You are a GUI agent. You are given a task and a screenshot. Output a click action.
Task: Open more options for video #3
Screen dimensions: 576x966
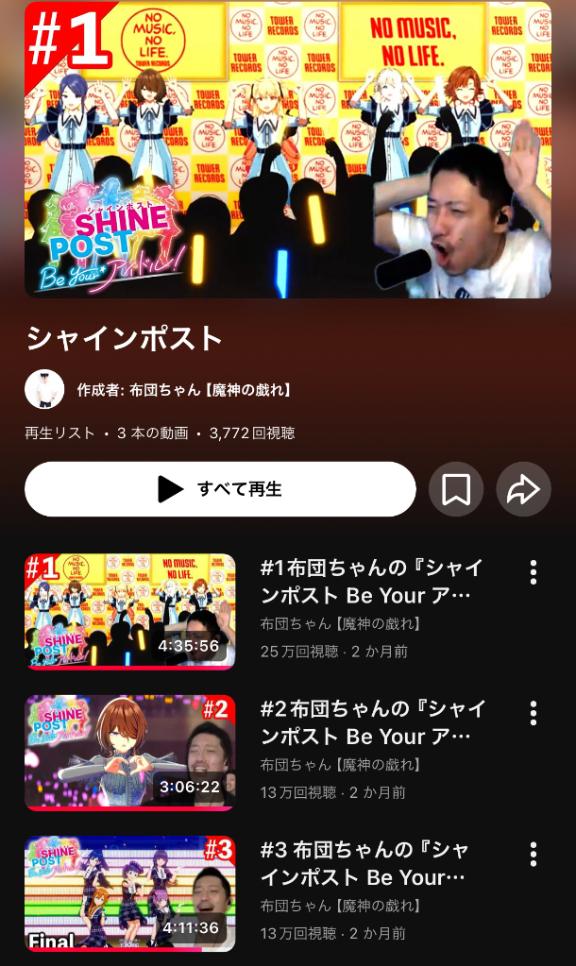tap(533, 854)
